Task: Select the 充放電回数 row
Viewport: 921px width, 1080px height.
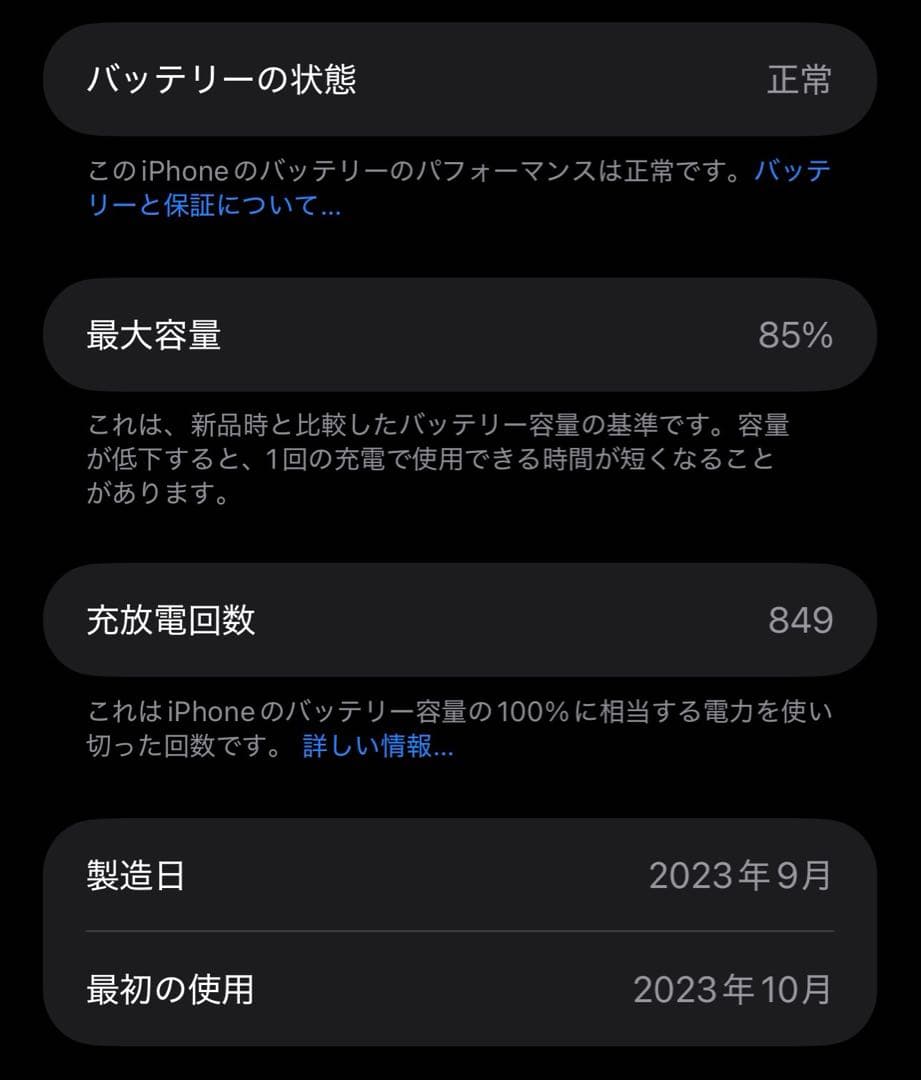Action: [460, 620]
